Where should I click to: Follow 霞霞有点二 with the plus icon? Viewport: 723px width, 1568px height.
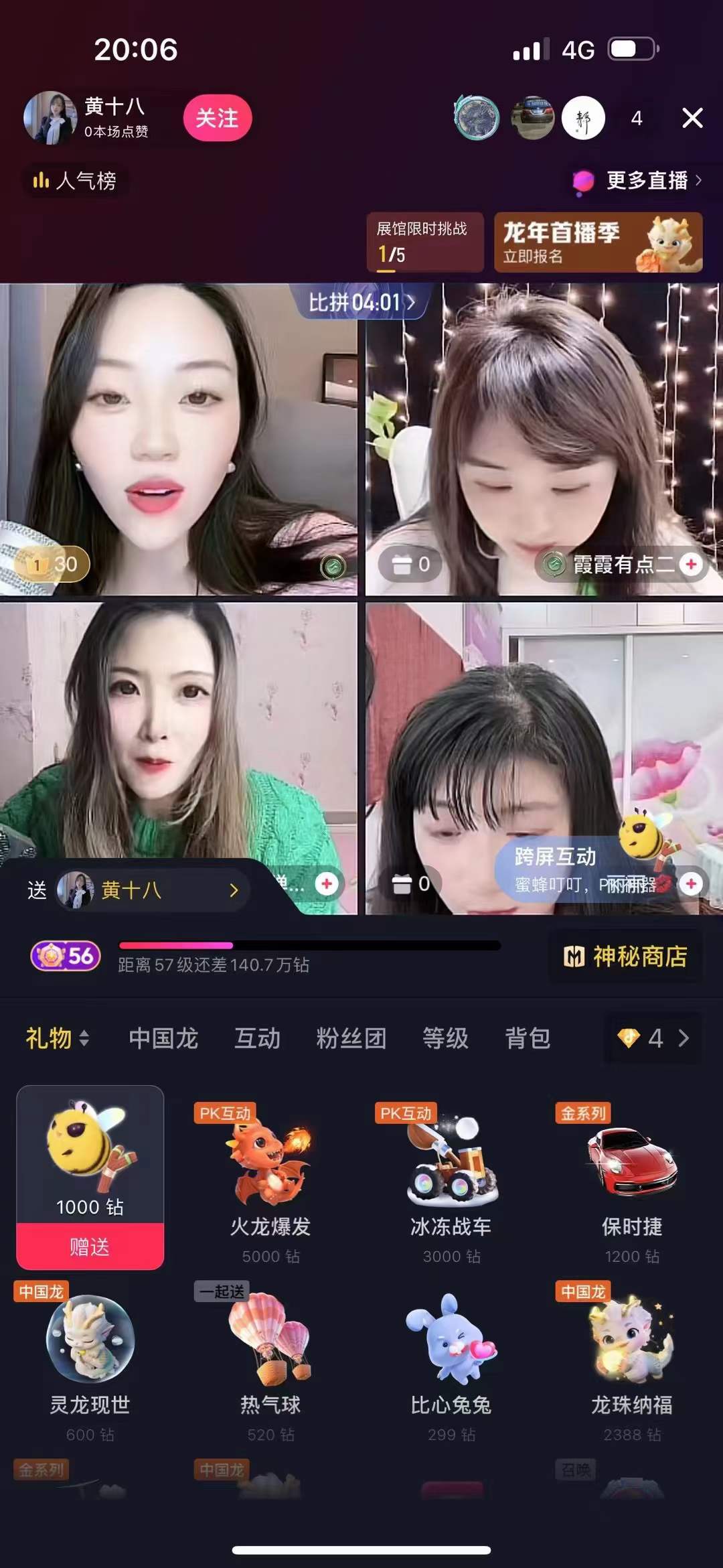[x=691, y=564]
